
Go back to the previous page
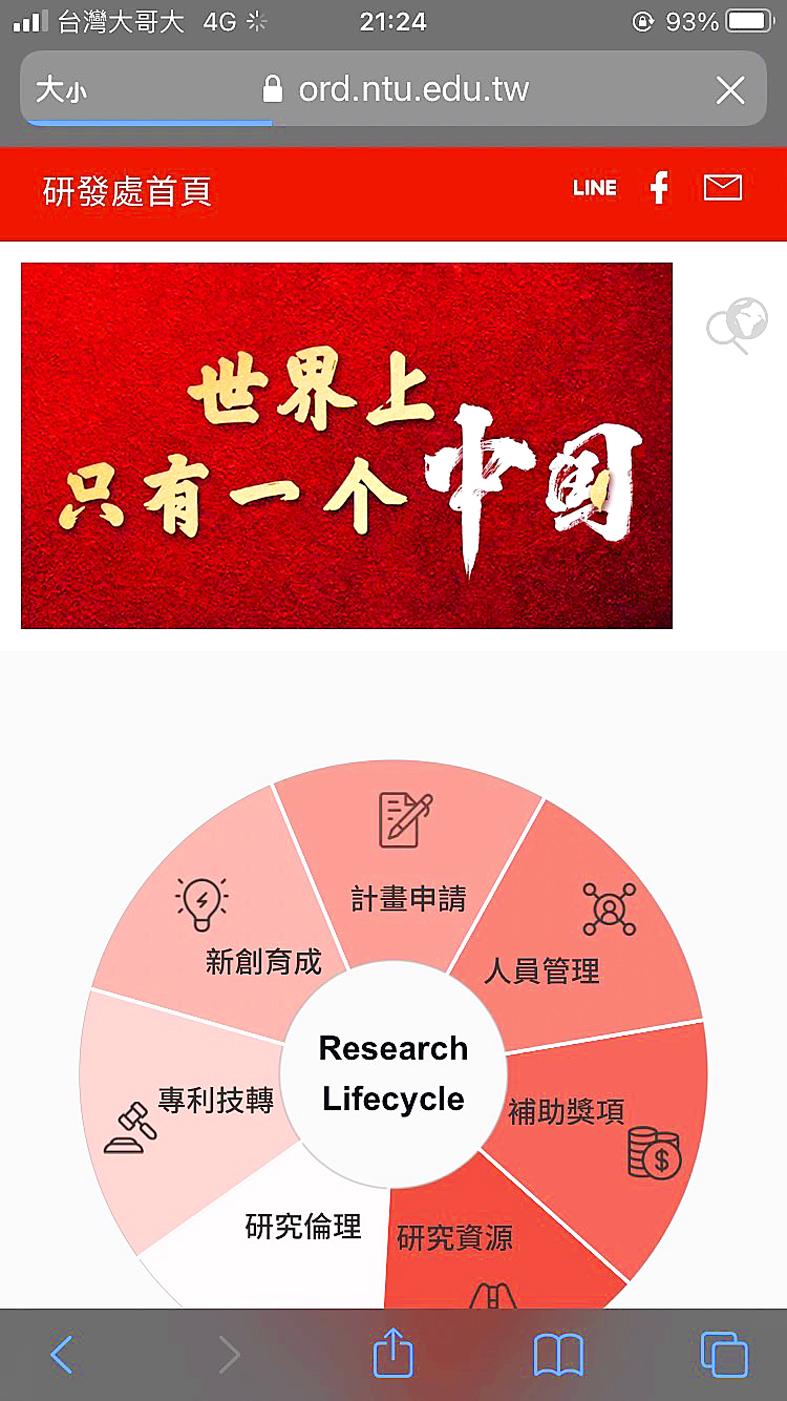pos(62,1355)
